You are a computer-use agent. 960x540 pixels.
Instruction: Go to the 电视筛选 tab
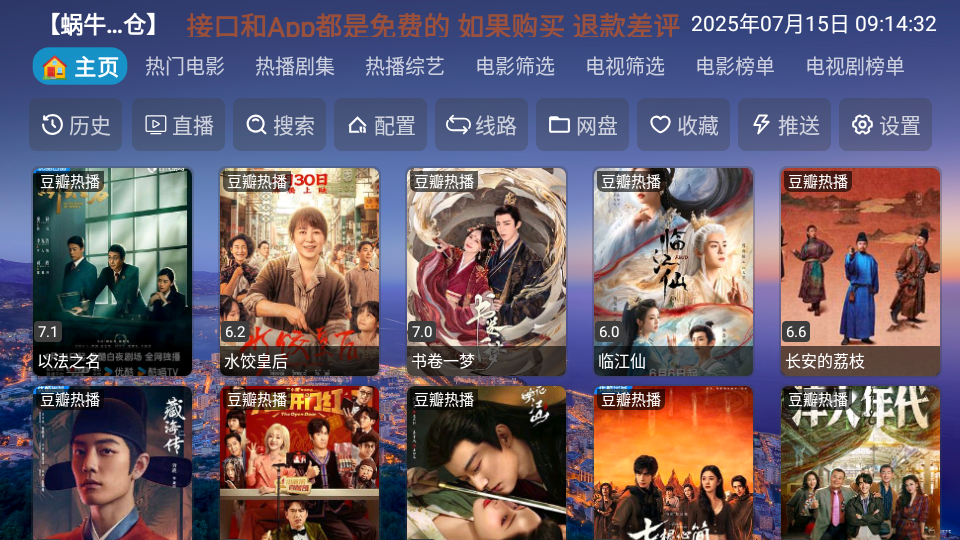tap(625, 67)
